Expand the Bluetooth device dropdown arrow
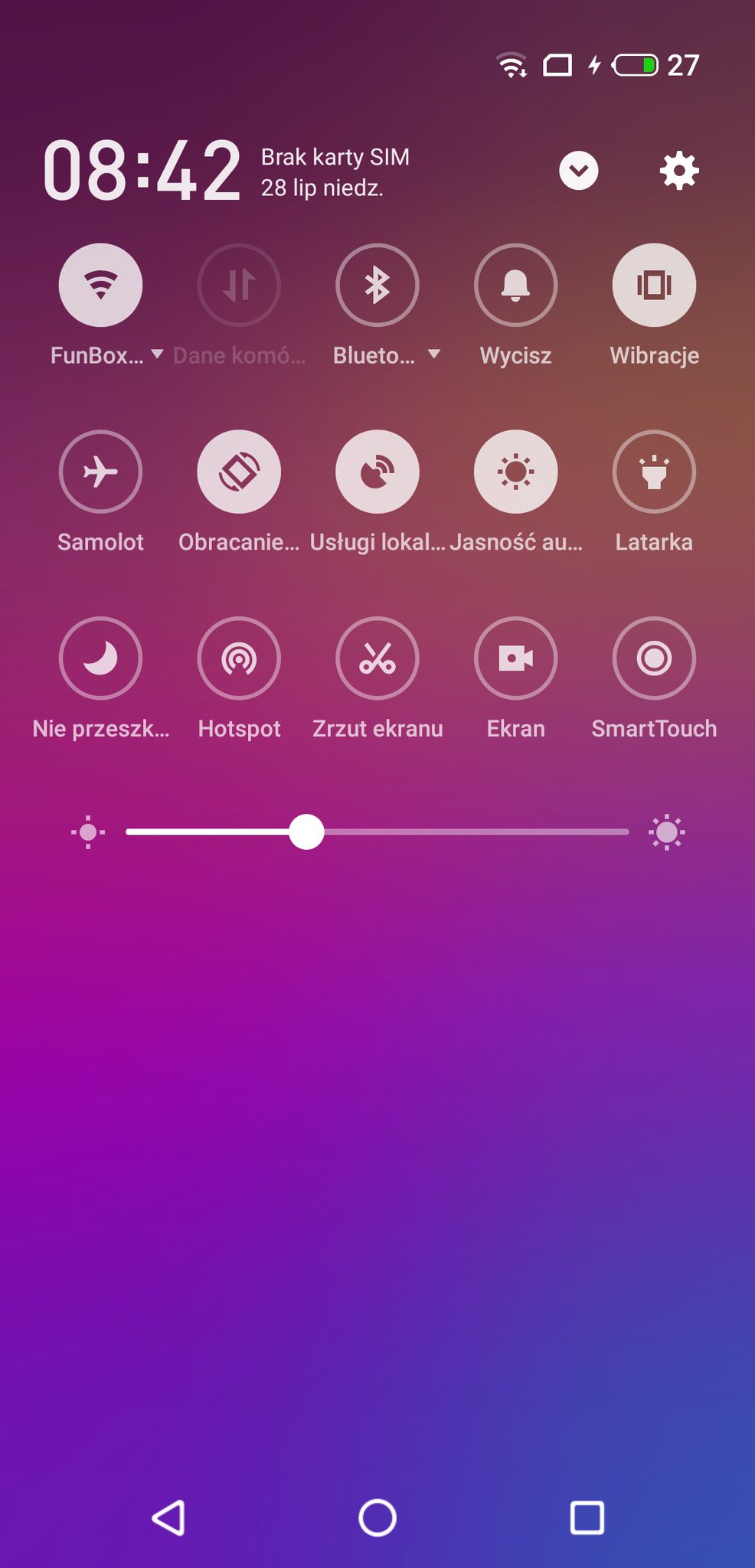This screenshot has width=755, height=1568. (434, 354)
